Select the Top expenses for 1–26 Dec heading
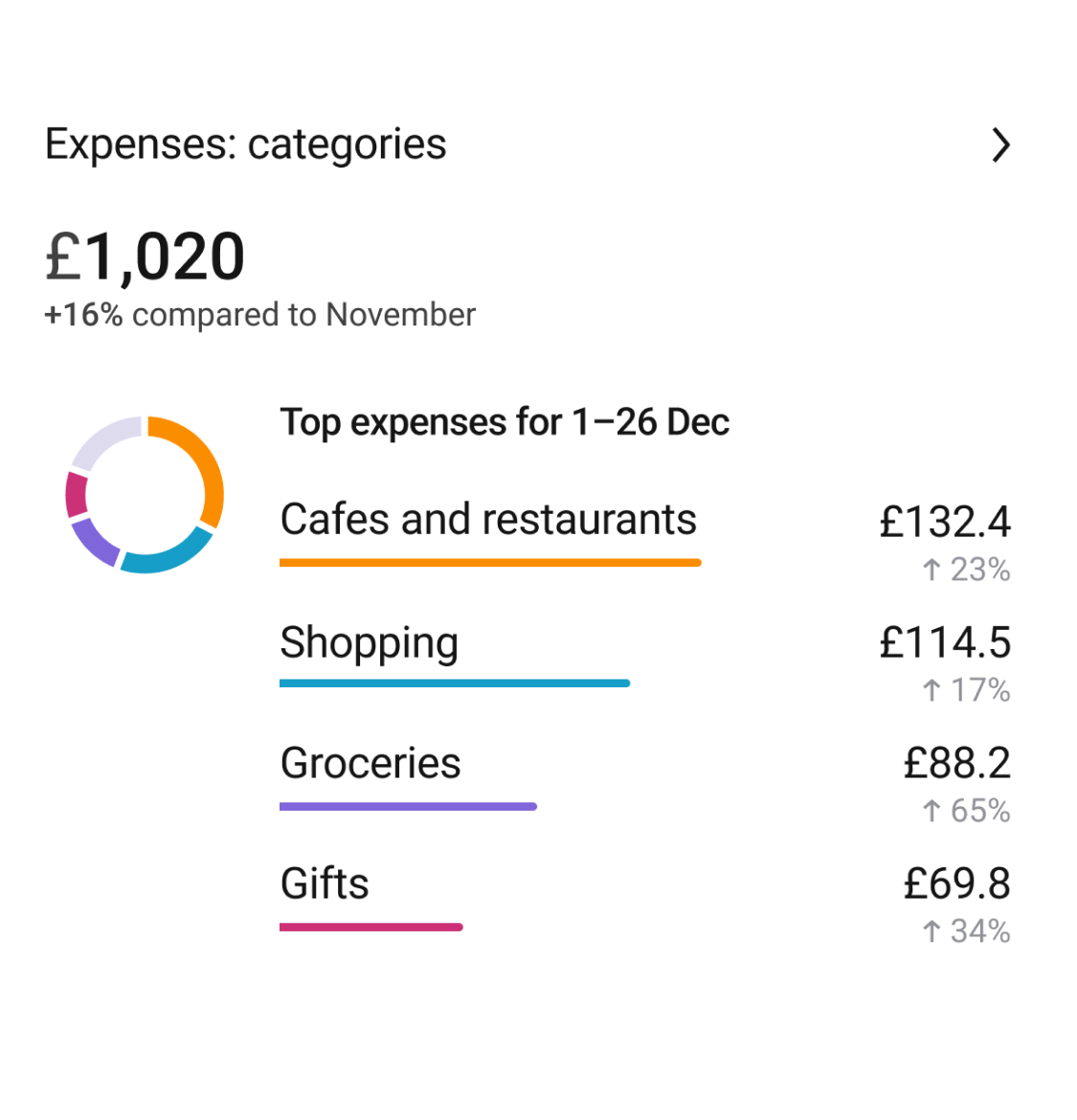Viewport: 1077px width, 1120px height. pyautogui.click(x=505, y=421)
